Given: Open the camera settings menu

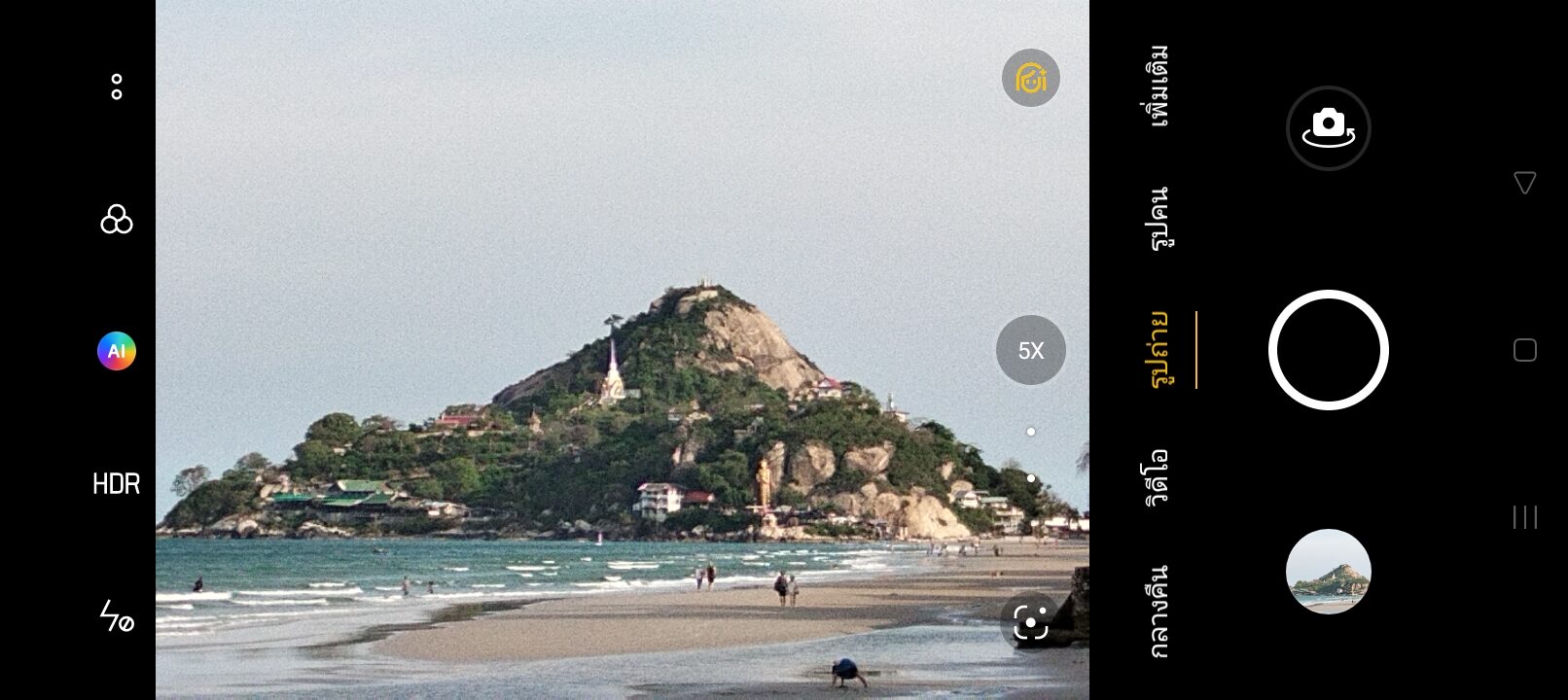Looking at the screenshot, I should tap(117, 87).
